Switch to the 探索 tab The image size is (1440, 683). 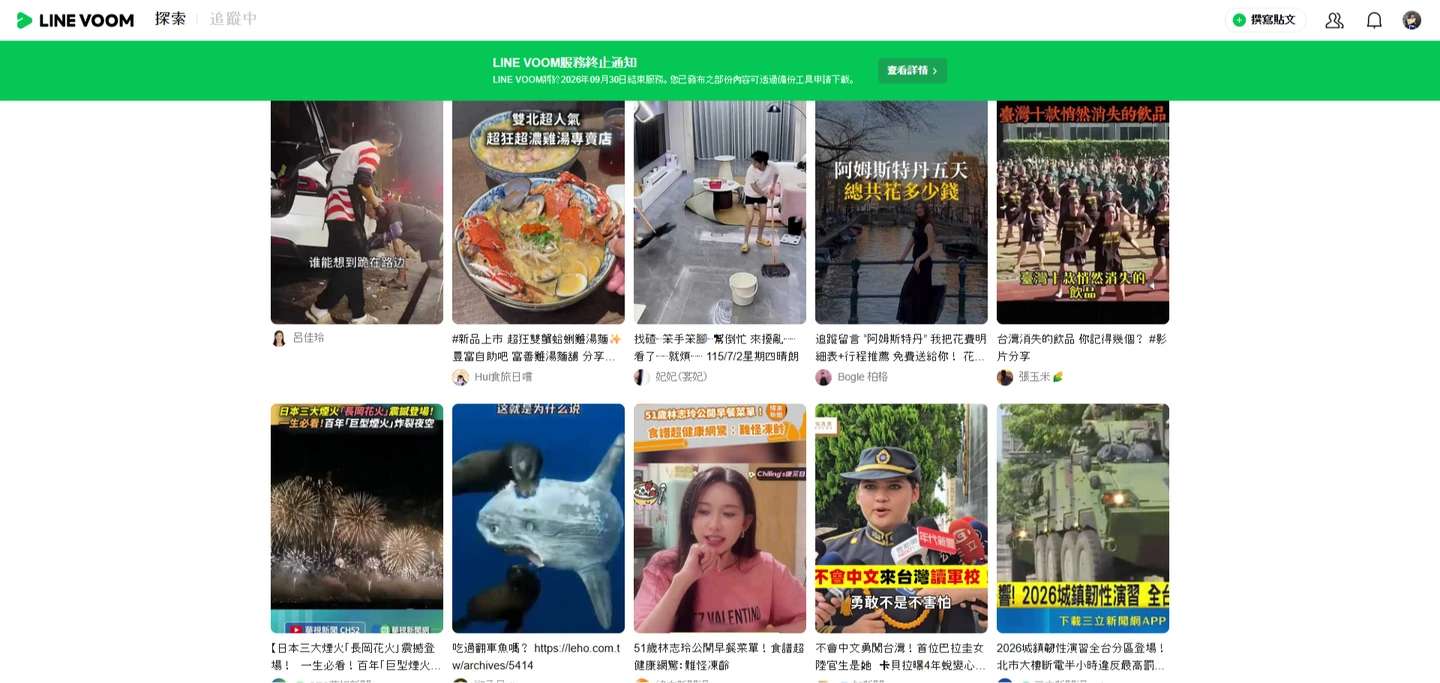tap(170, 19)
